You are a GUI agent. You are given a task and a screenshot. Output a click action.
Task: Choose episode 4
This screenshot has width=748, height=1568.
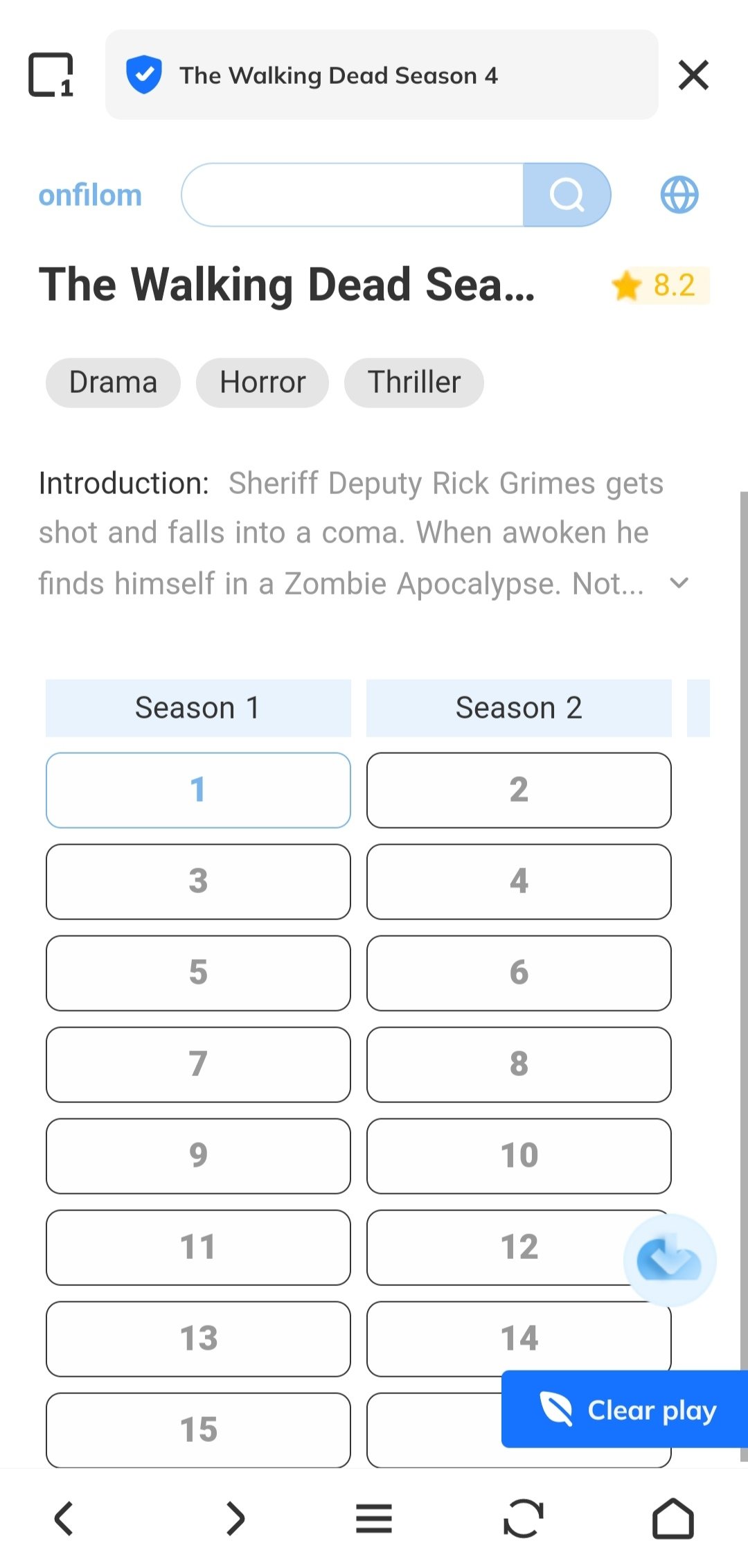[x=519, y=881]
